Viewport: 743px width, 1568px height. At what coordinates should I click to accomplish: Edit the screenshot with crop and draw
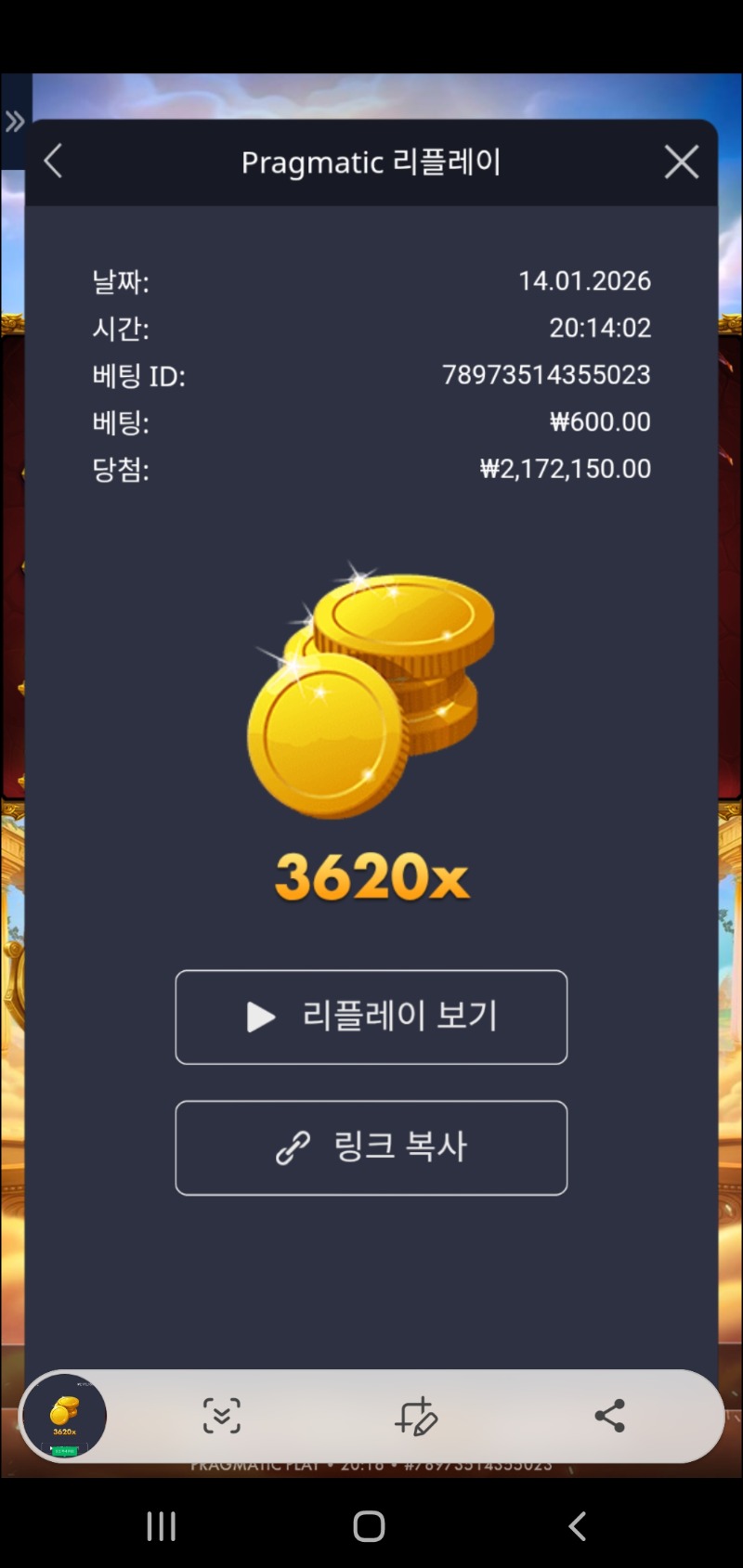[415, 1417]
